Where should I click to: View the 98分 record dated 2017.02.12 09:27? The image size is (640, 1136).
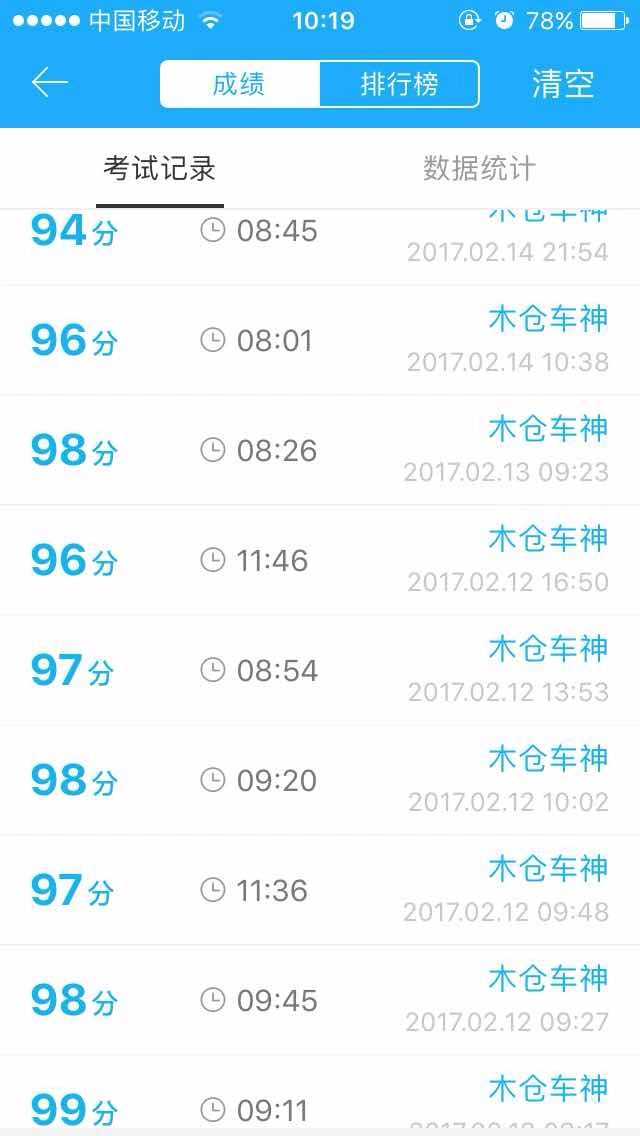click(320, 1001)
